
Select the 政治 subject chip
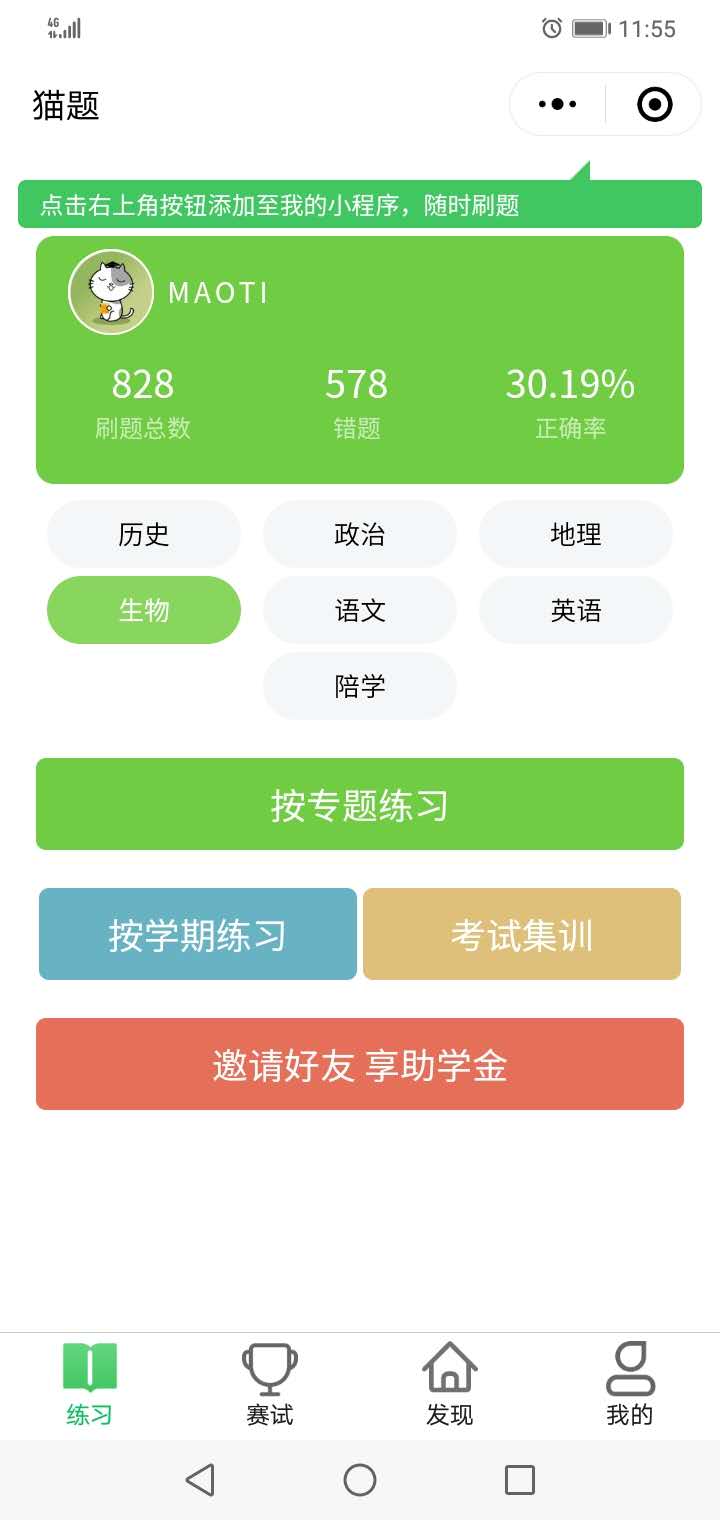pos(360,534)
